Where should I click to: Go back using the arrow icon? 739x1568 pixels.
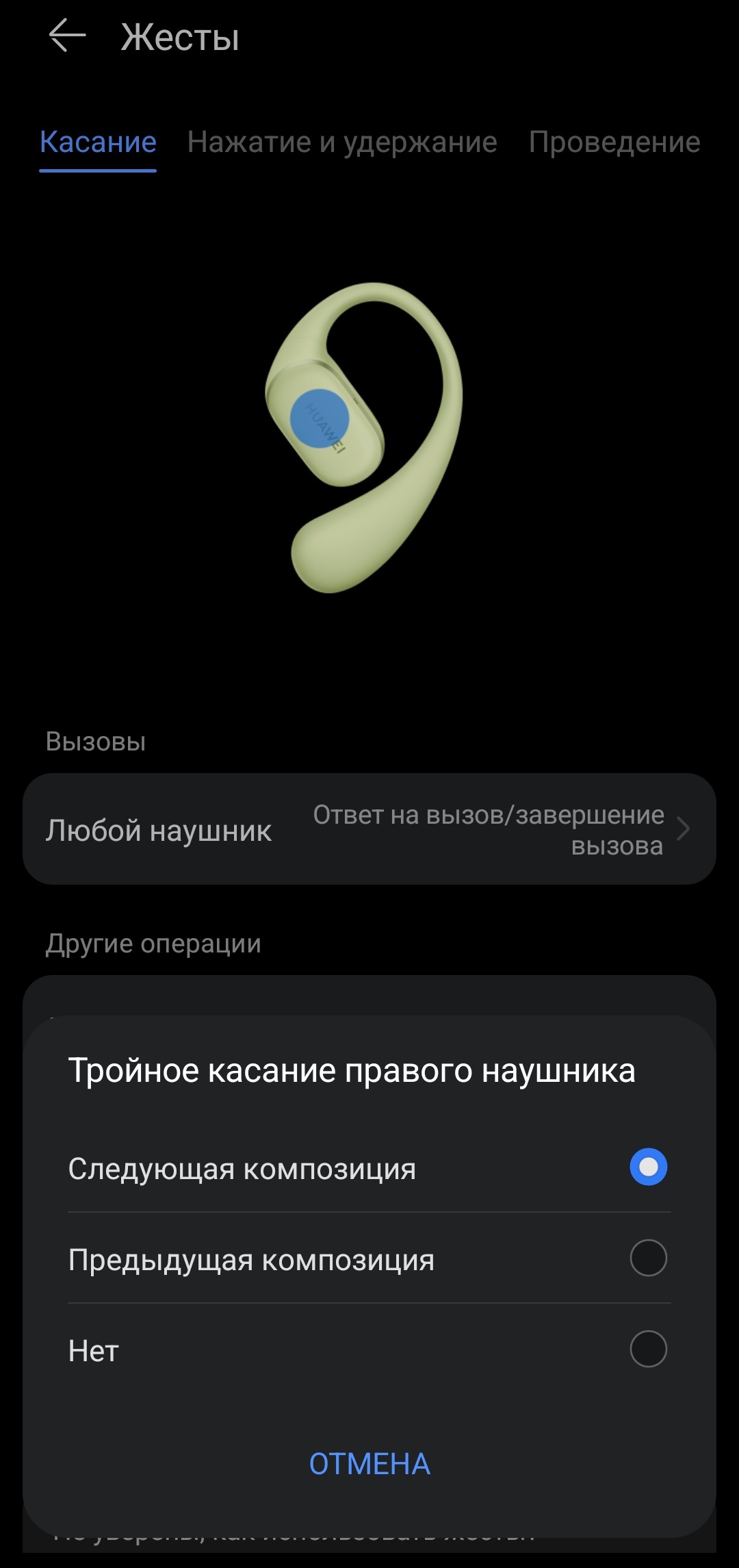click(x=67, y=36)
